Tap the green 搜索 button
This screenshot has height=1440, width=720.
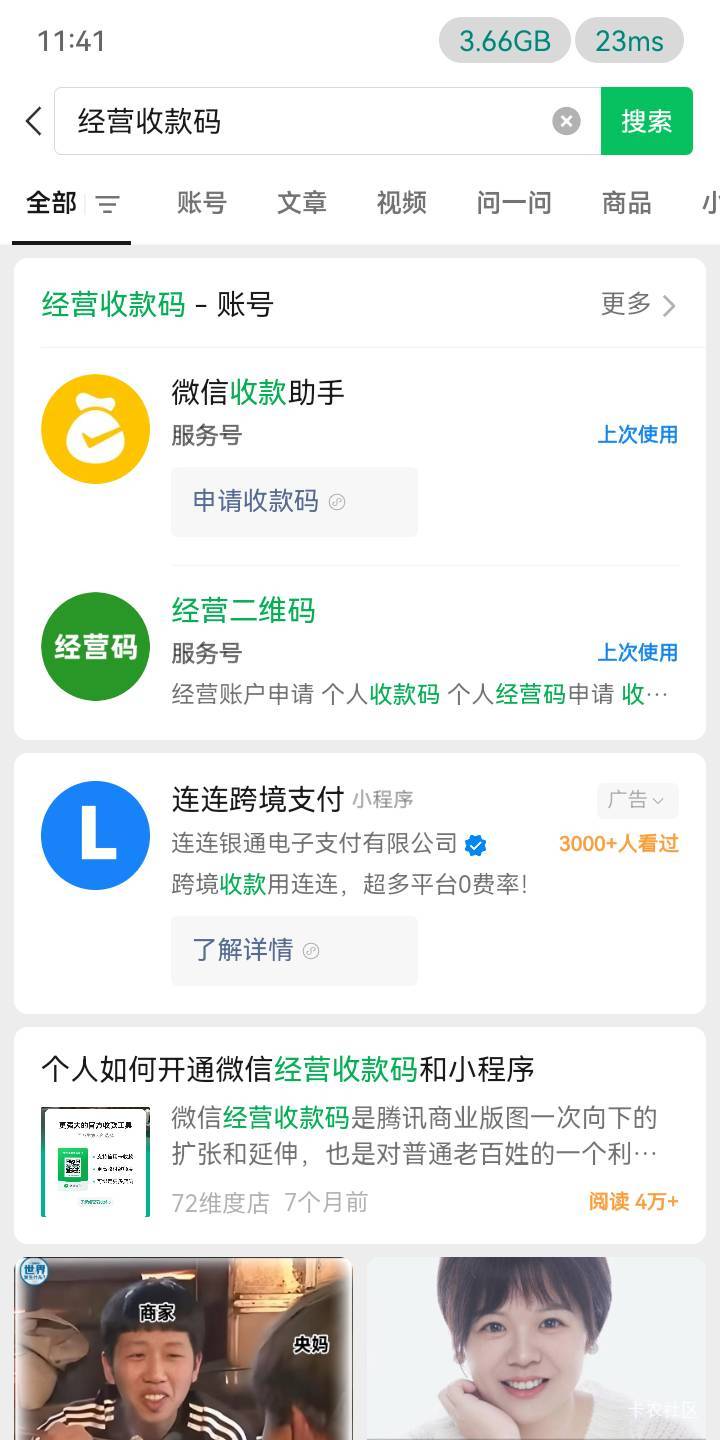click(x=646, y=121)
